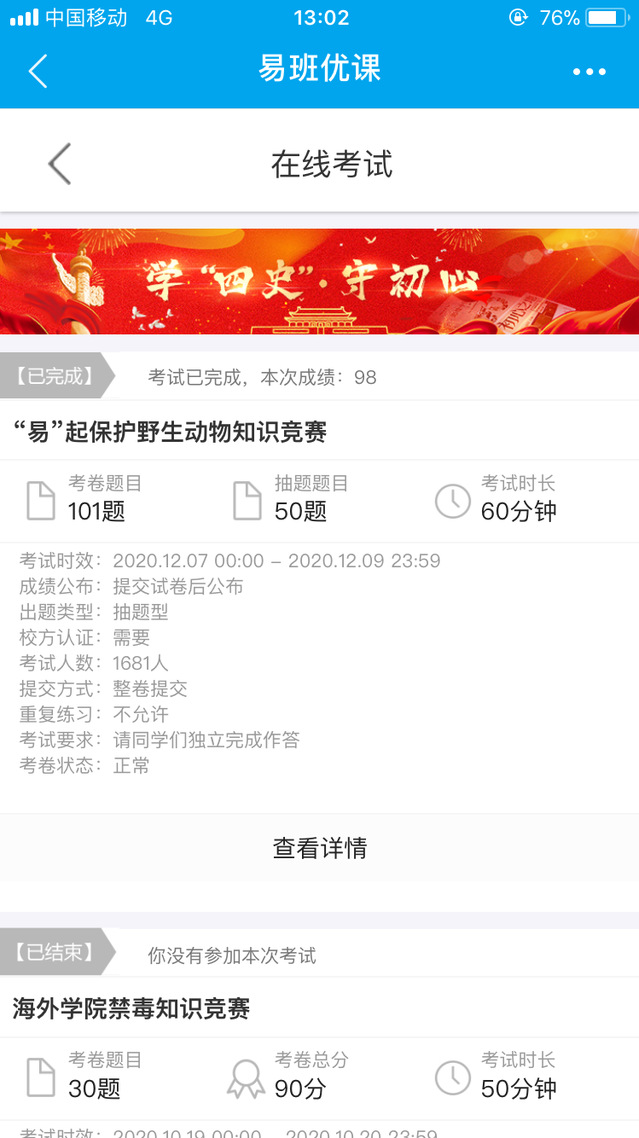Tap 查看详情 for the wildlife quiz
This screenshot has height=1138, width=639.
coord(319,848)
